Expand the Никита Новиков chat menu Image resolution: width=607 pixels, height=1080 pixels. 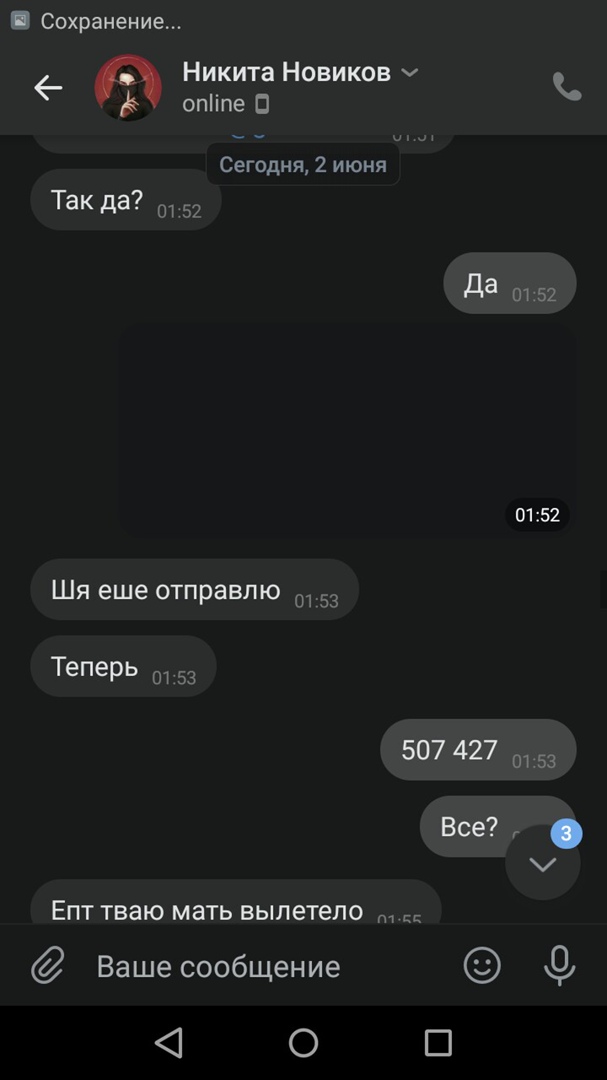(x=409, y=72)
